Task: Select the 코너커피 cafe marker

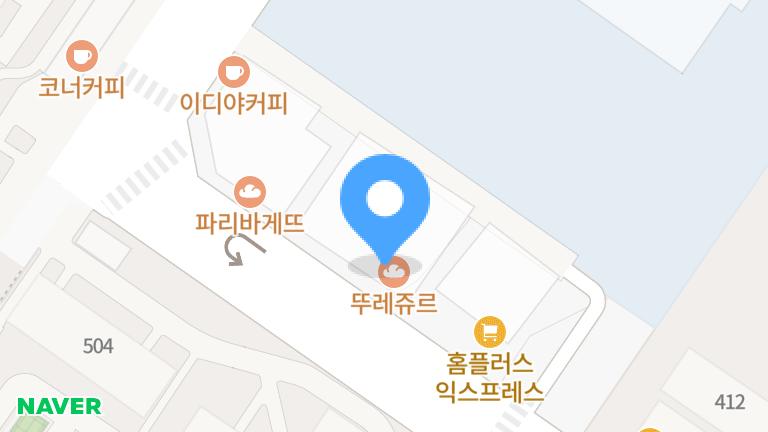Action: [x=81, y=56]
